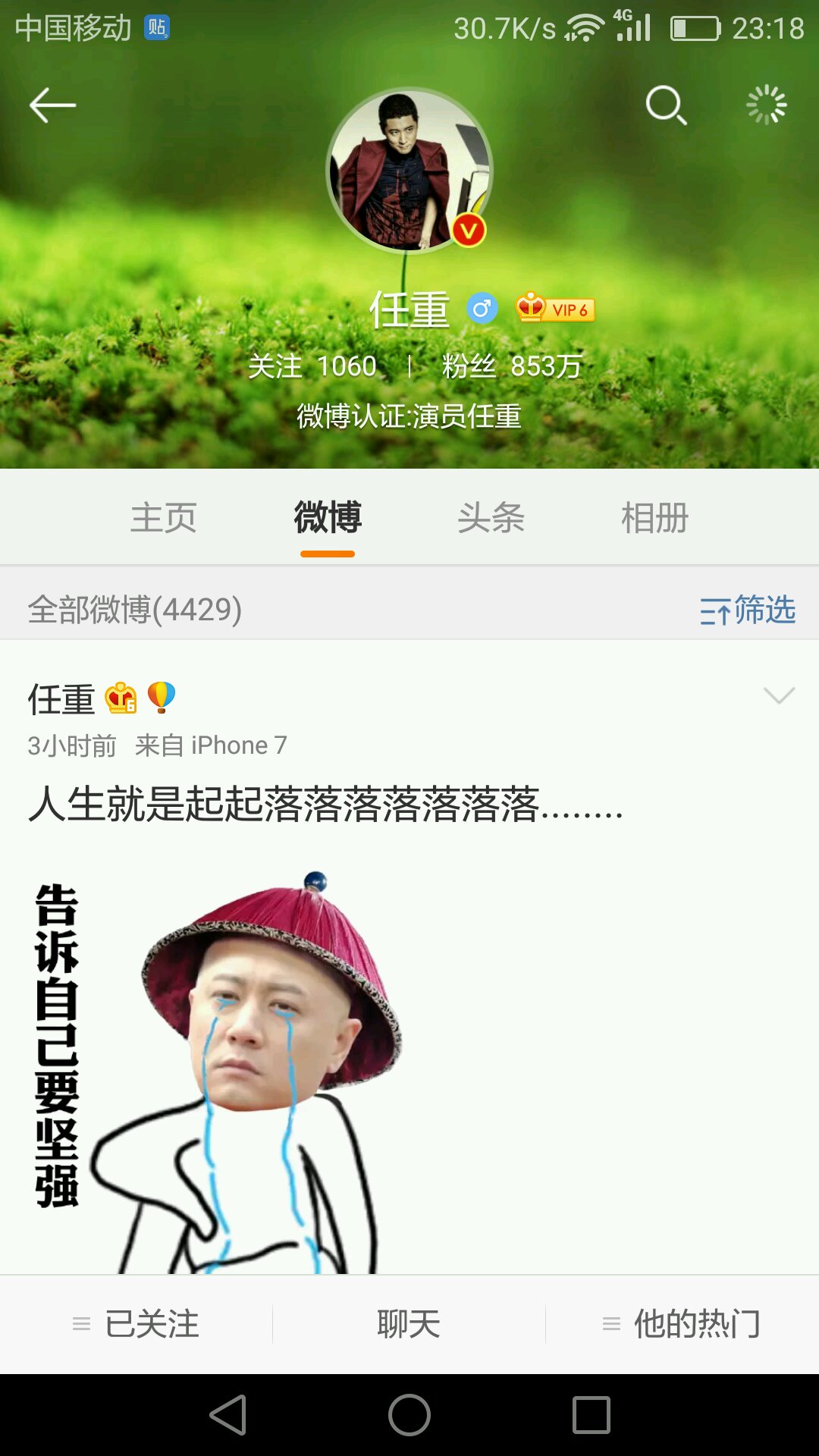Image resolution: width=819 pixels, height=1456 pixels.
Task: Open 他的热门 menu
Action: click(682, 1324)
